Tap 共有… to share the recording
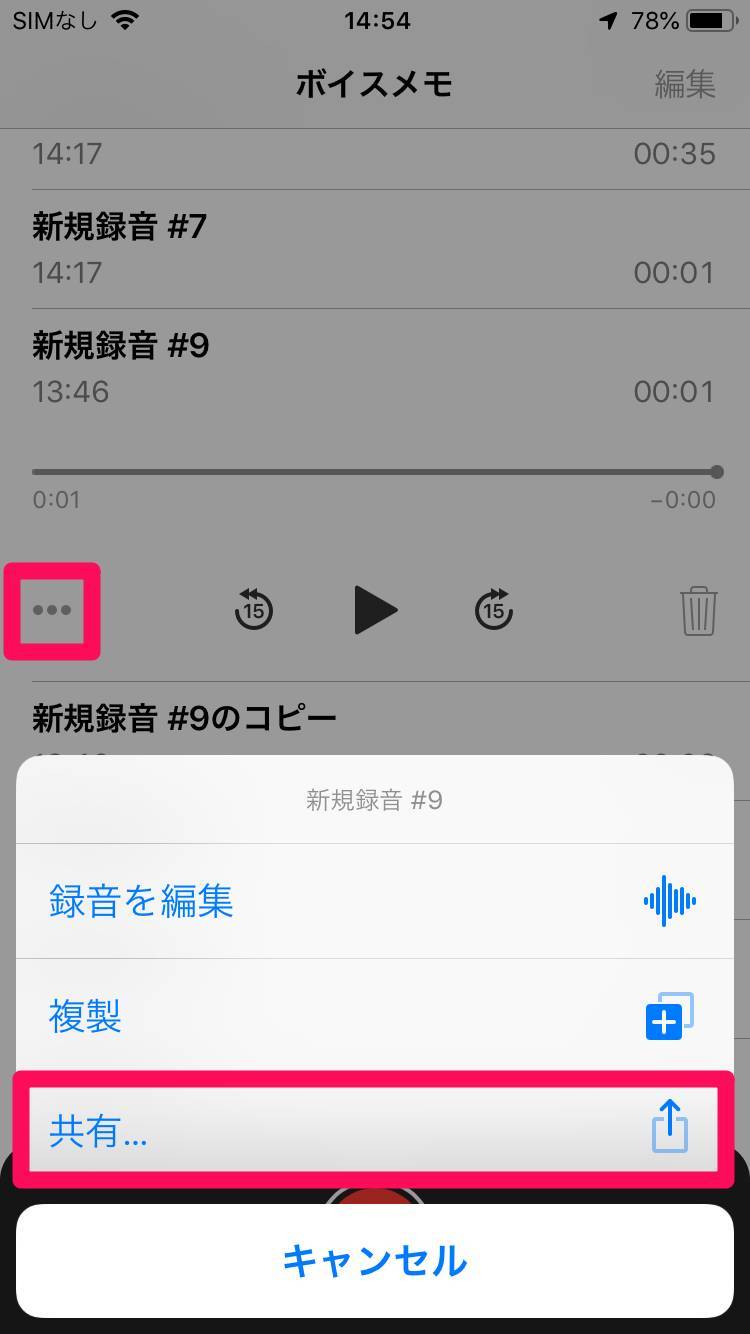The width and height of the screenshot is (750, 1334). 375,1130
